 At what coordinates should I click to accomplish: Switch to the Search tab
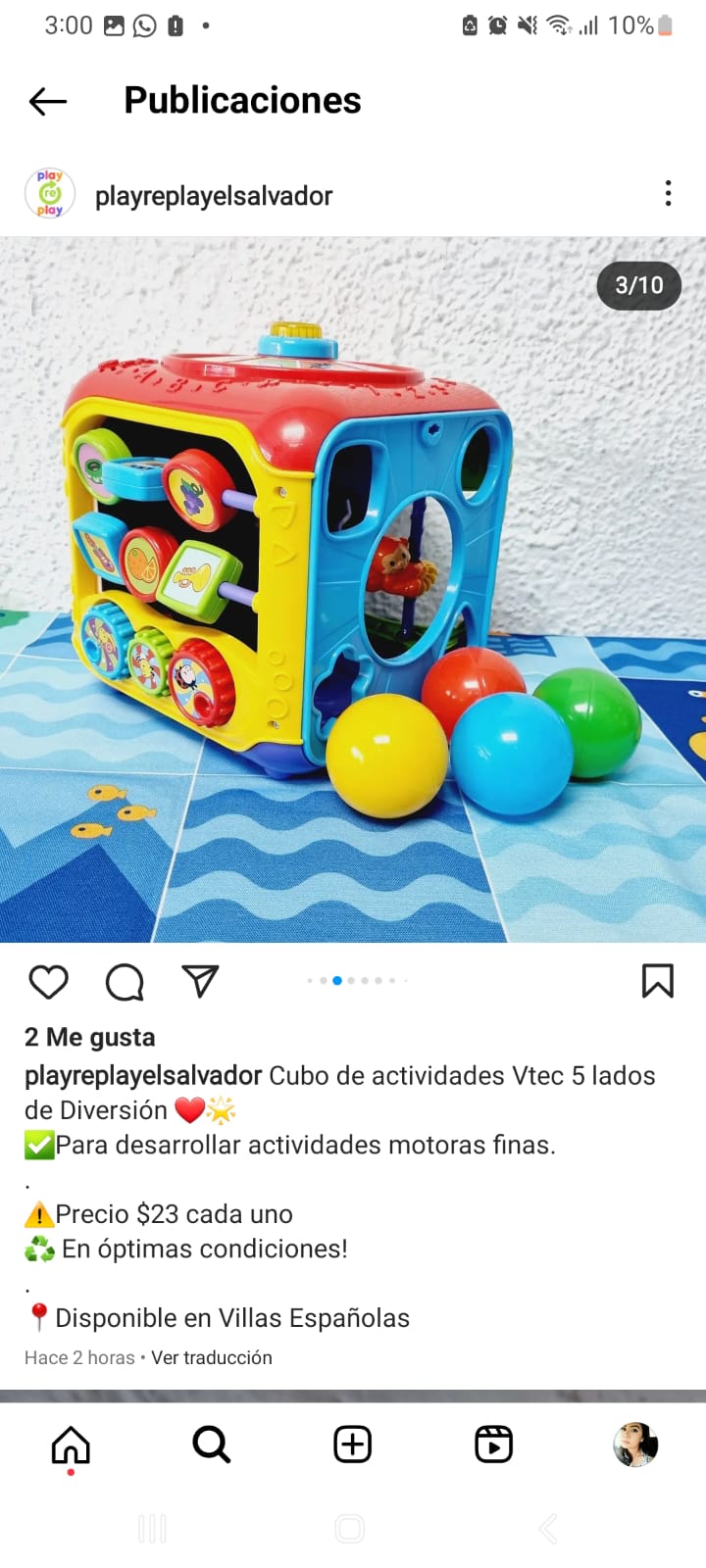click(211, 1445)
